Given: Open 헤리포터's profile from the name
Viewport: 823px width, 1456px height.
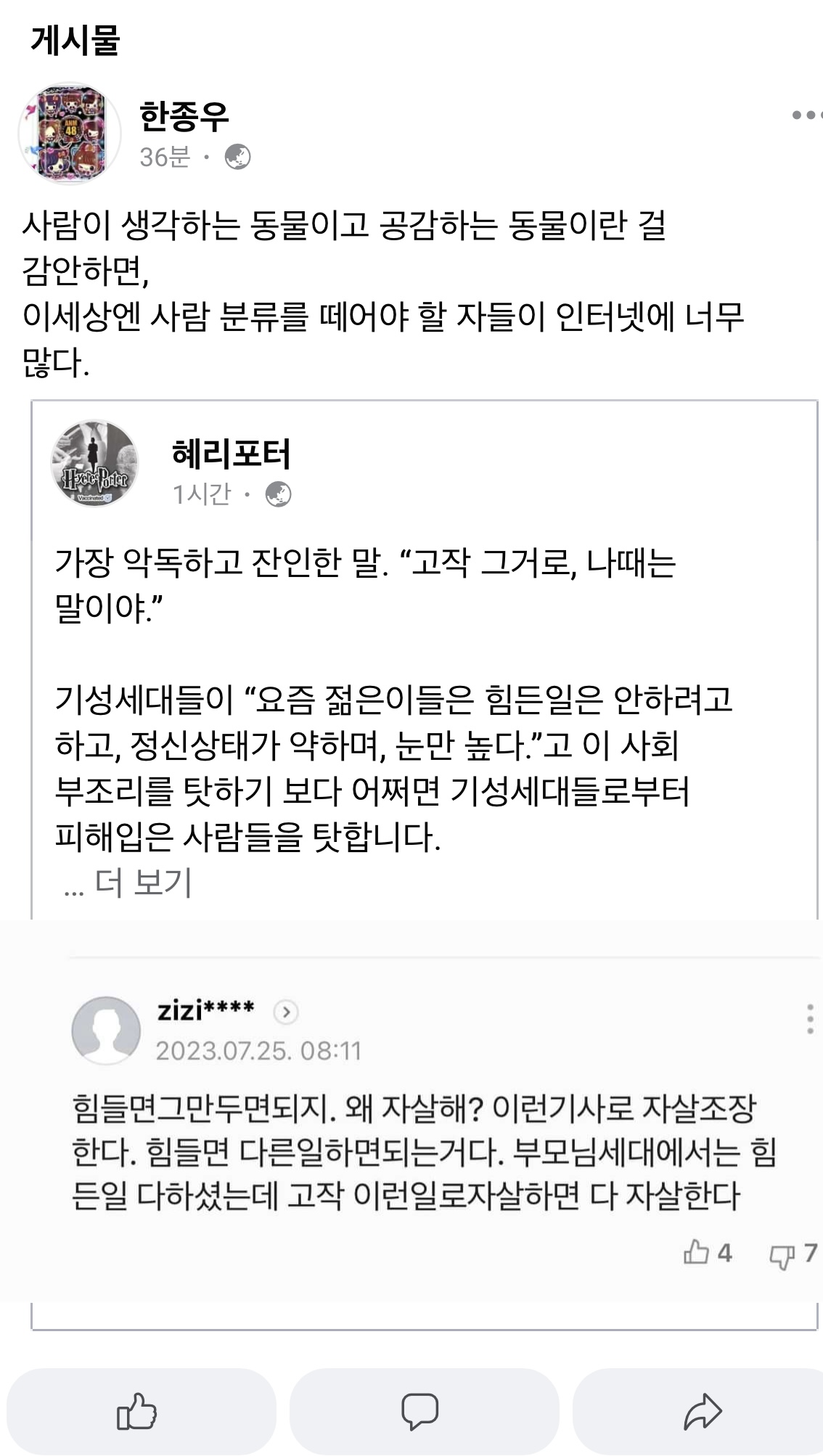Looking at the screenshot, I should click(x=231, y=454).
